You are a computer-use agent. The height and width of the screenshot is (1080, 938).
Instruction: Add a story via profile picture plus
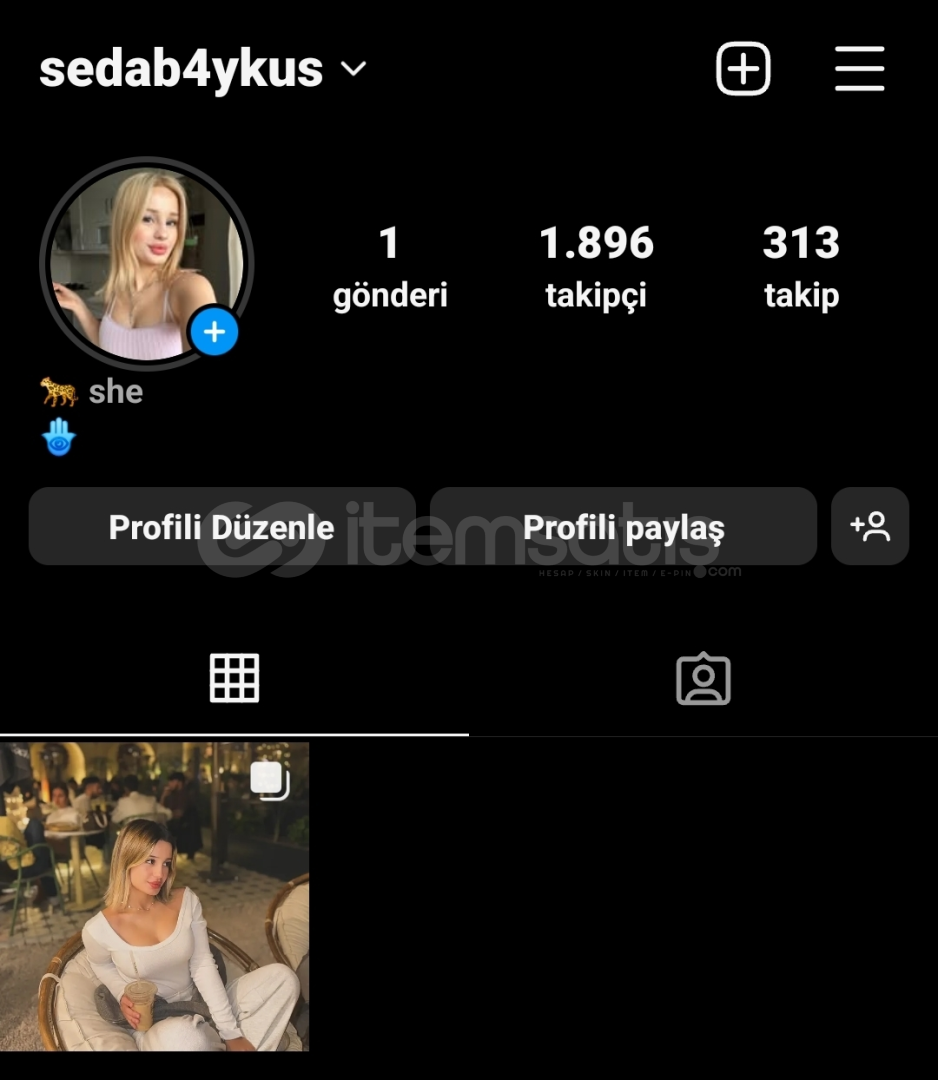click(214, 332)
